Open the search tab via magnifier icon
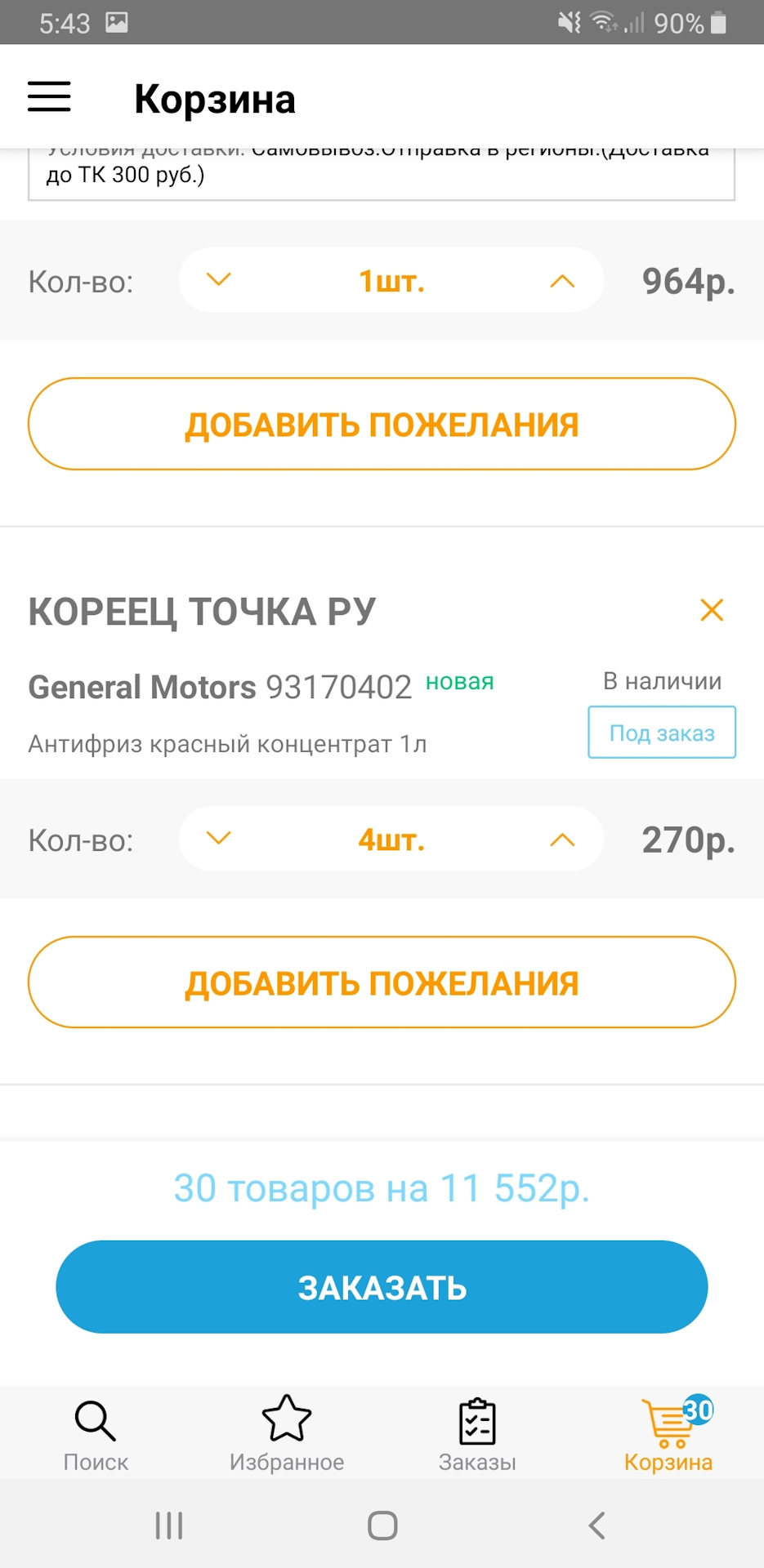Viewport: 764px width, 1568px height. (x=95, y=1421)
